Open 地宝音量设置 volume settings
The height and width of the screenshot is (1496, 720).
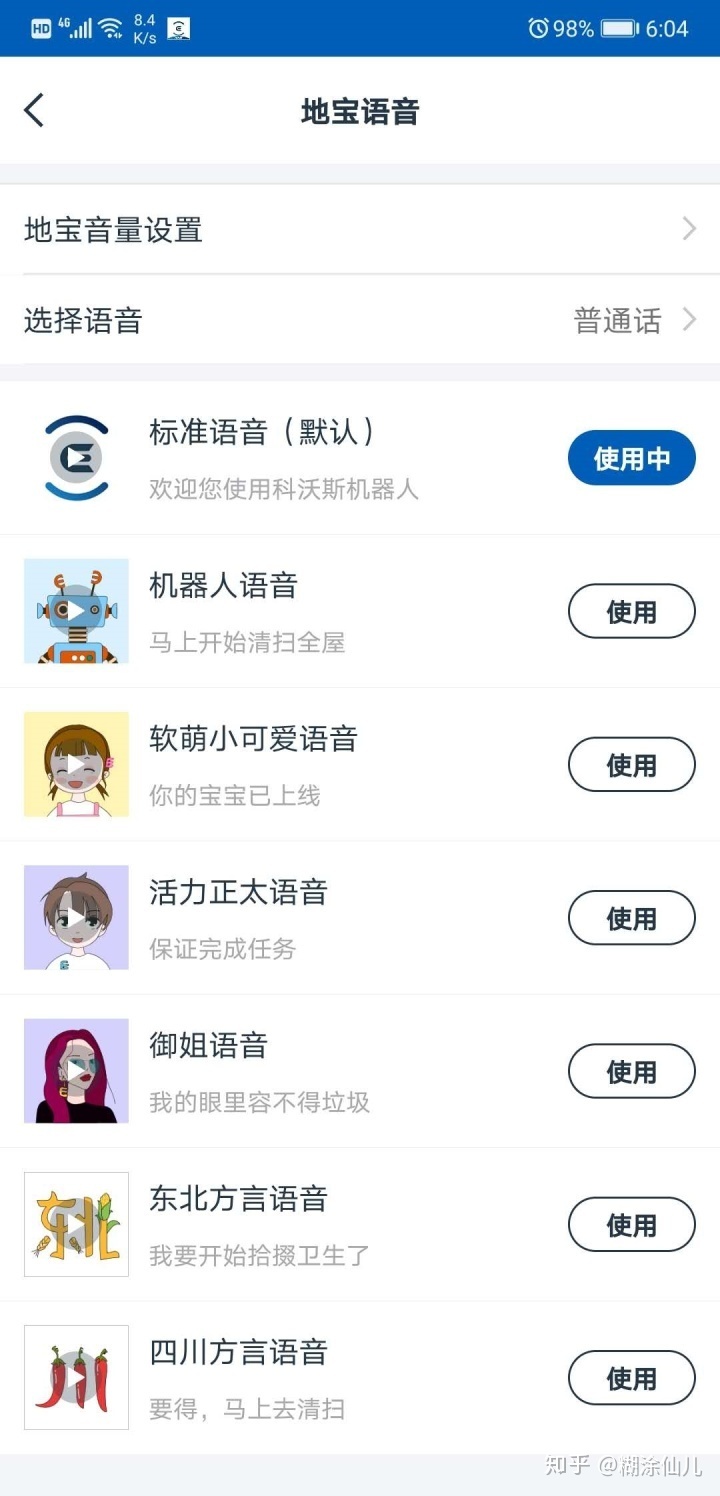360,230
